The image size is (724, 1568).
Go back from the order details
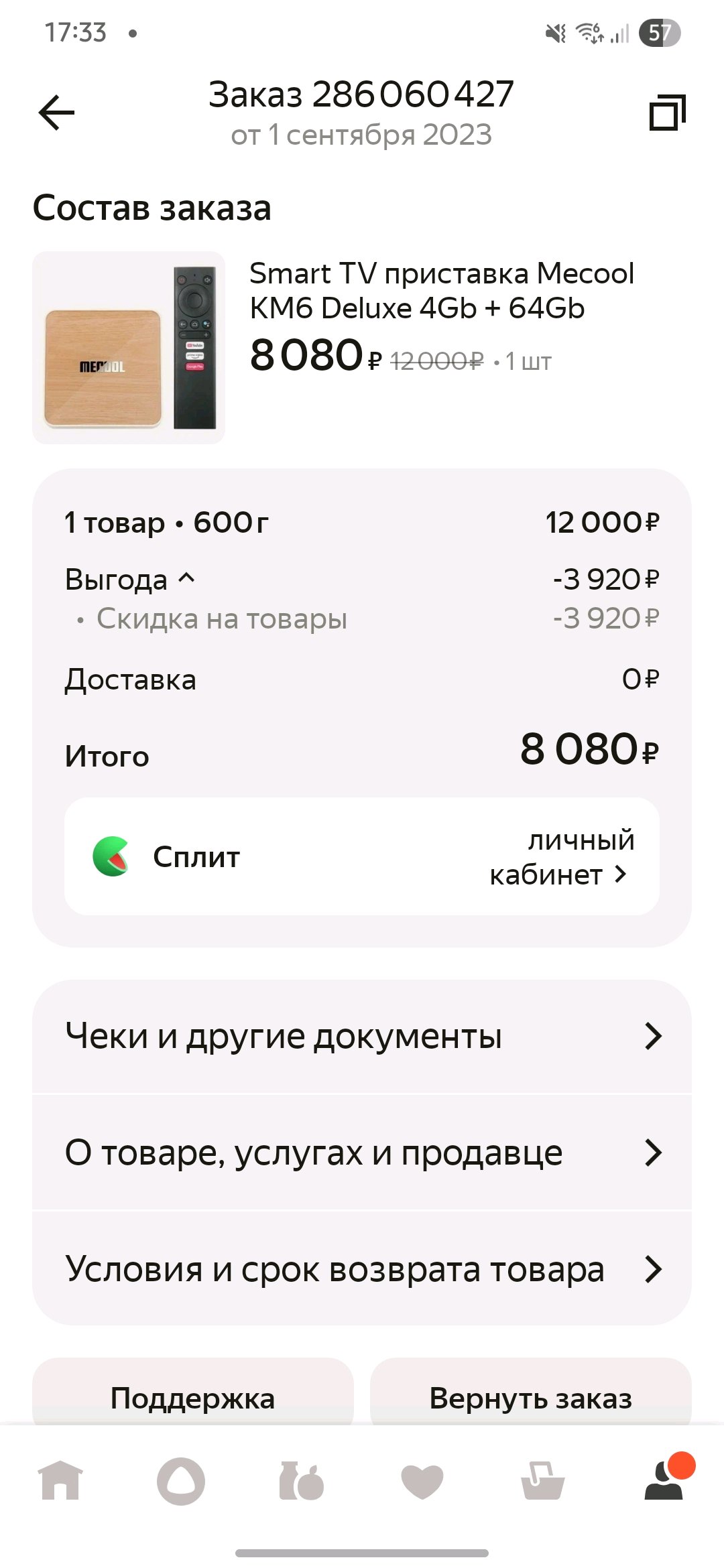click(x=57, y=112)
